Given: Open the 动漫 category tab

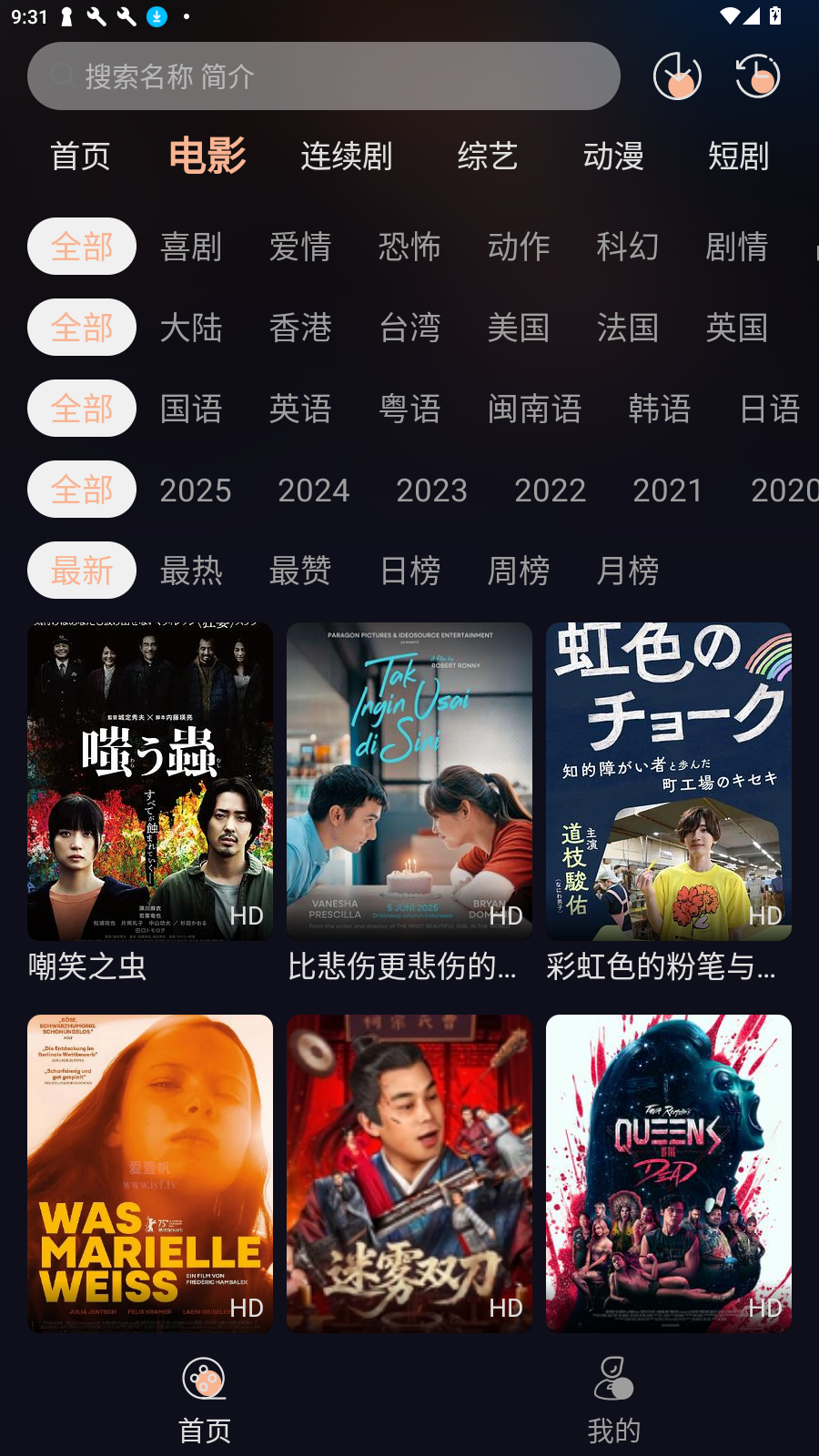Looking at the screenshot, I should tap(613, 156).
